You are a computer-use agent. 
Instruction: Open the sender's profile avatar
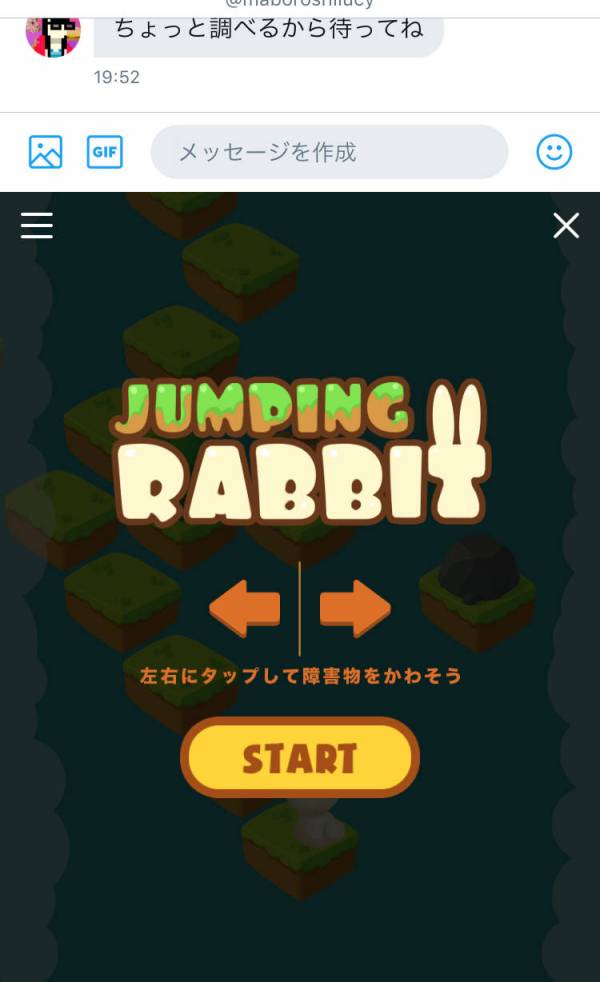pyautogui.click(x=53, y=32)
